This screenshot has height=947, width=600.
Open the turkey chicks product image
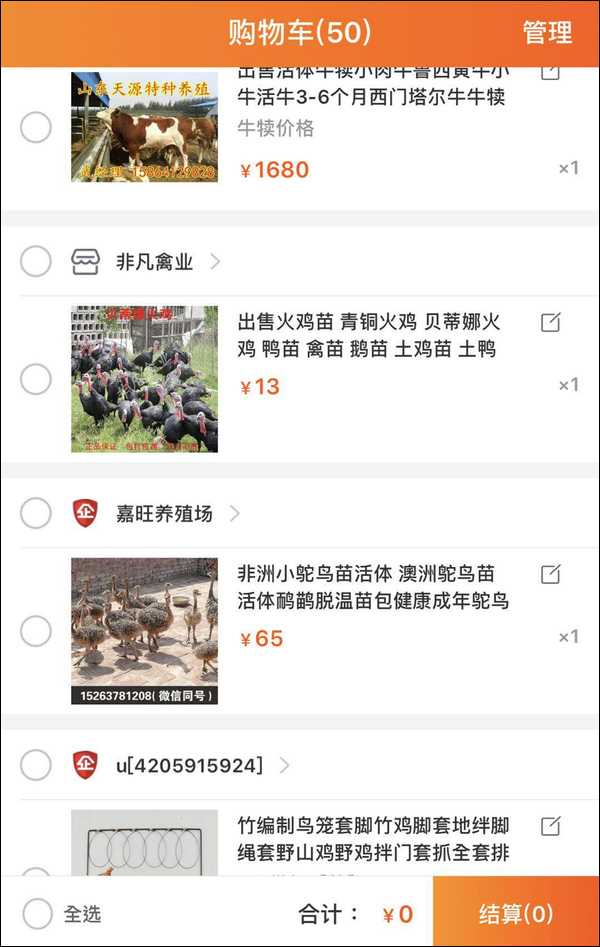point(144,380)
